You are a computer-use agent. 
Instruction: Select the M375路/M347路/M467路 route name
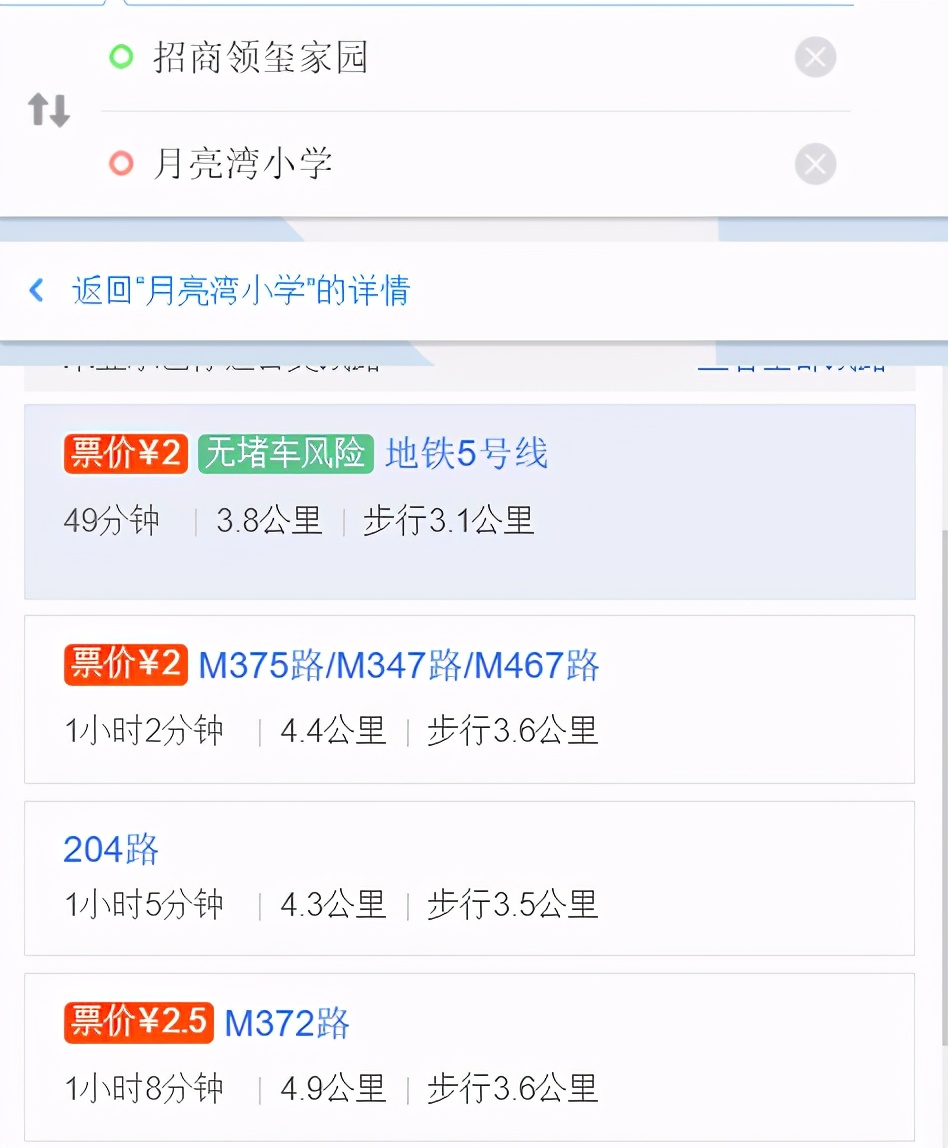[x=400, y=665]
